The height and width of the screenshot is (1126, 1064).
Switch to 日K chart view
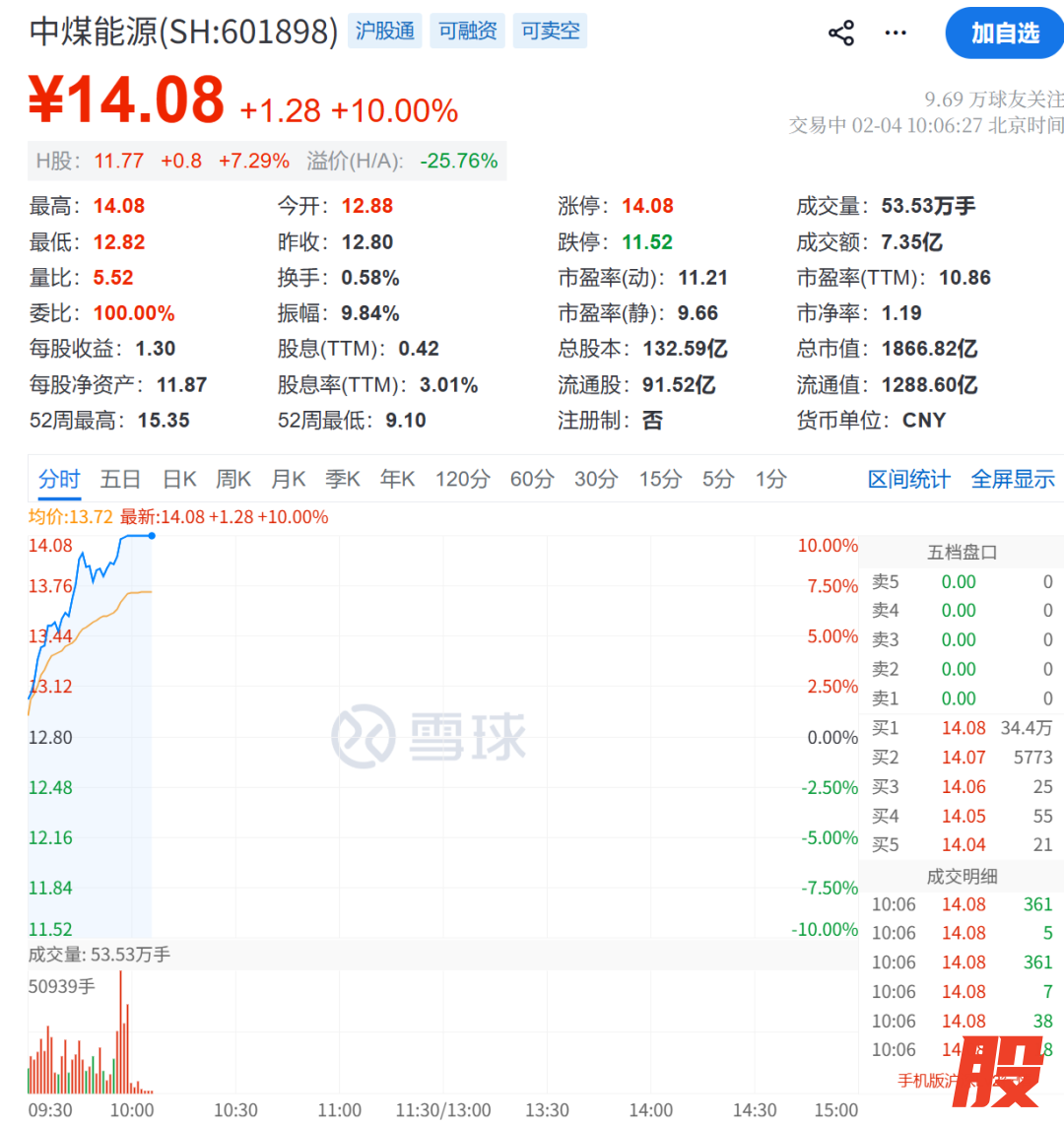coord(179,480)
